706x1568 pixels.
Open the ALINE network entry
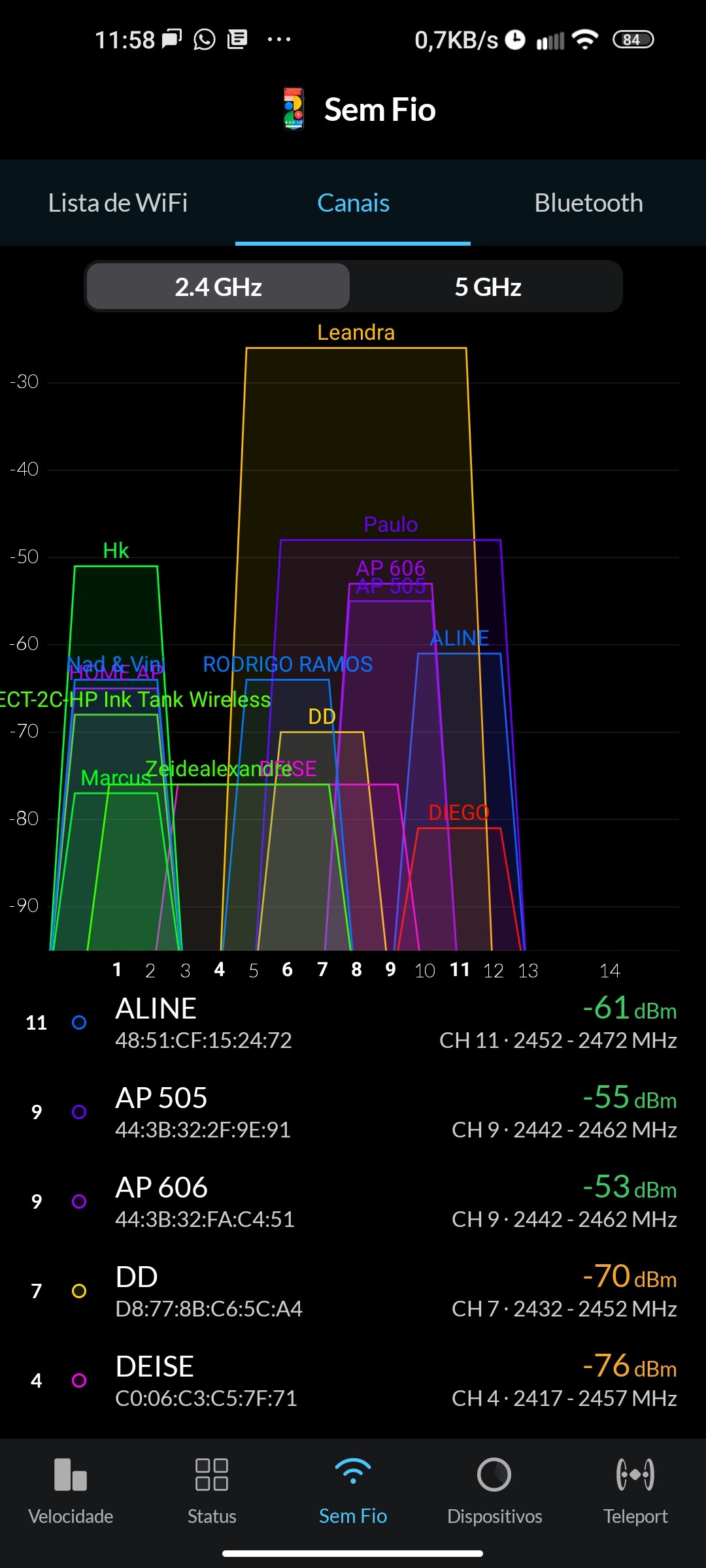(x=353, y=1022)
